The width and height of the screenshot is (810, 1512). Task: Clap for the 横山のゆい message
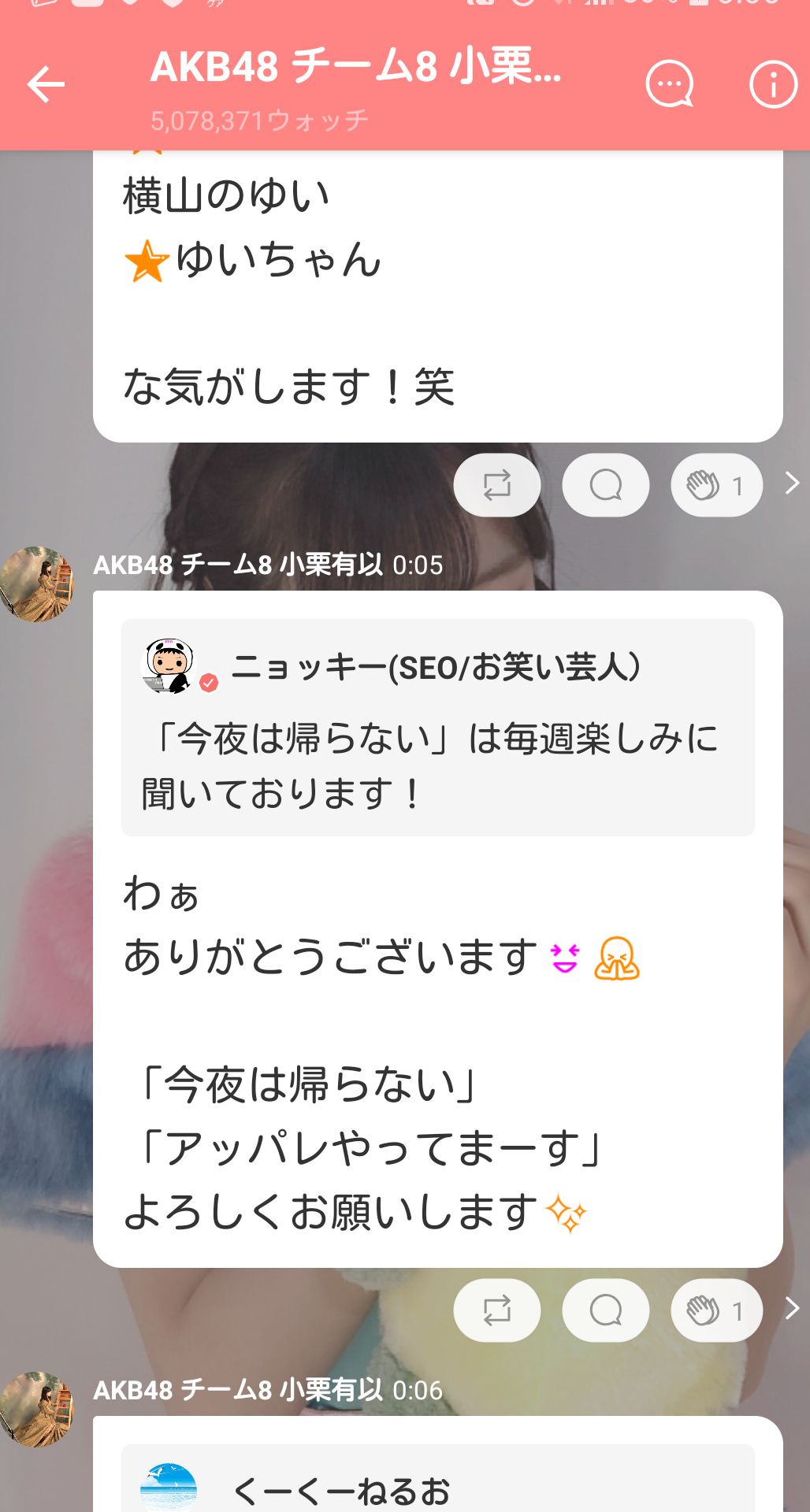point(715,485)
